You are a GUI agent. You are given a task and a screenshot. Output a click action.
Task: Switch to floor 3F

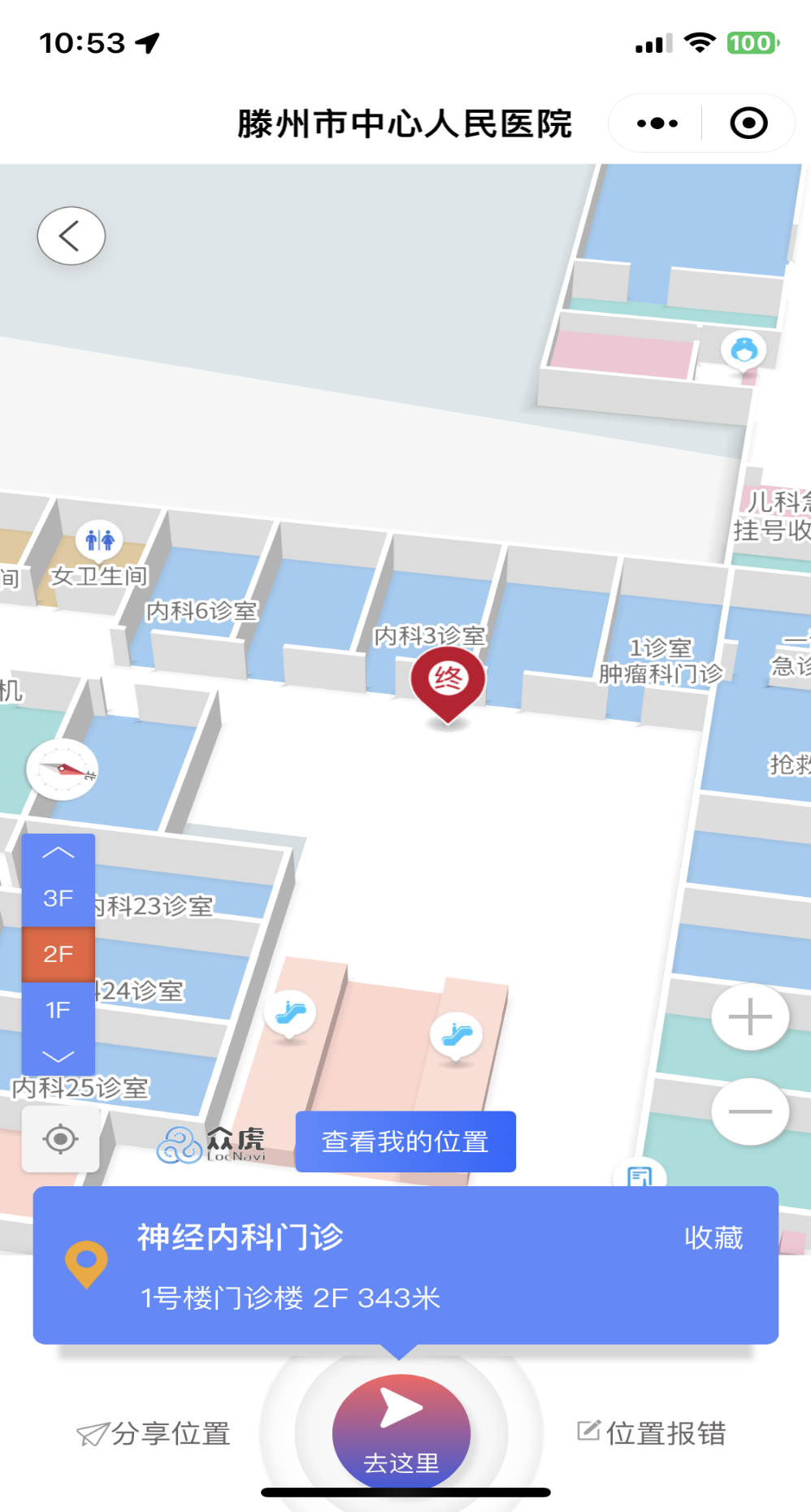tap(58, 897)
